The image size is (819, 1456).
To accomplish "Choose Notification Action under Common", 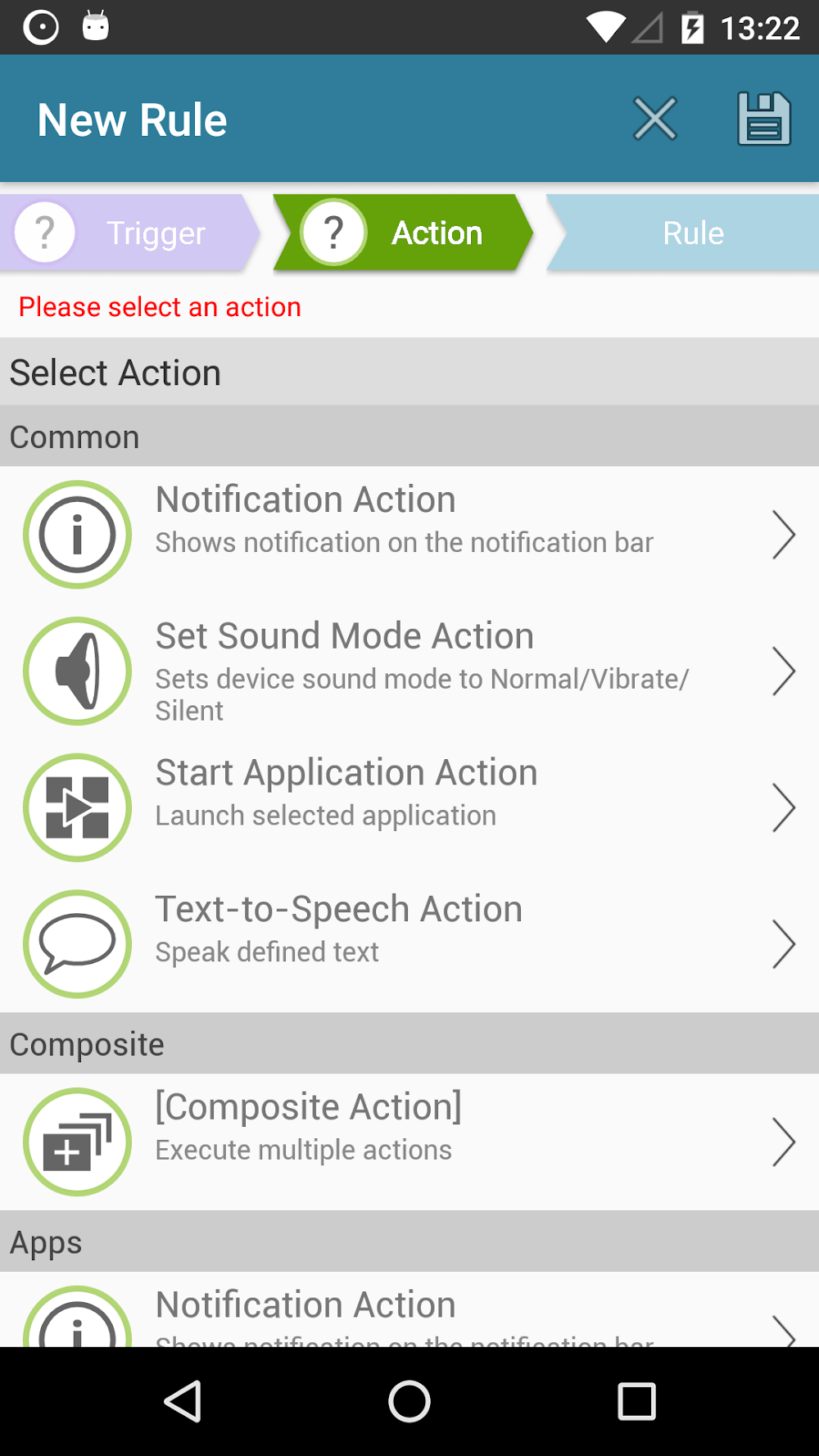I will coord(409,534).
